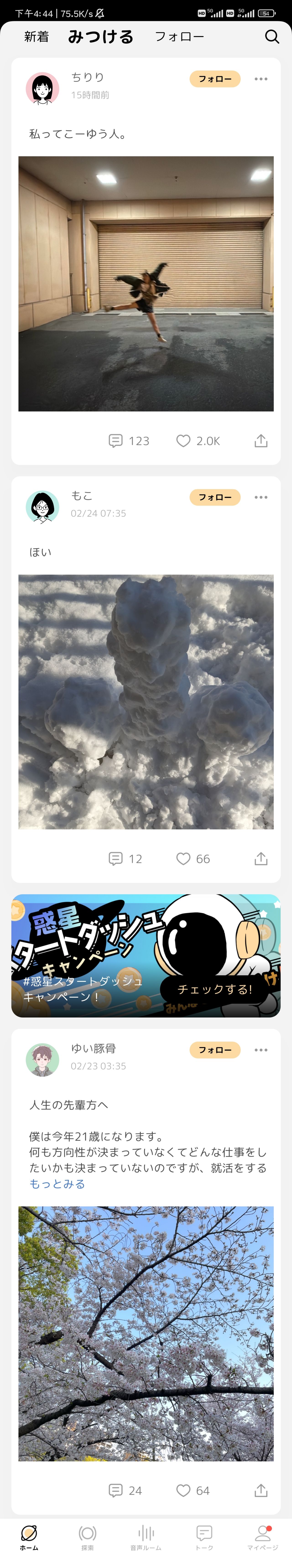
Task: Open the 音声ルーム tab
Action: (146, 1537)
